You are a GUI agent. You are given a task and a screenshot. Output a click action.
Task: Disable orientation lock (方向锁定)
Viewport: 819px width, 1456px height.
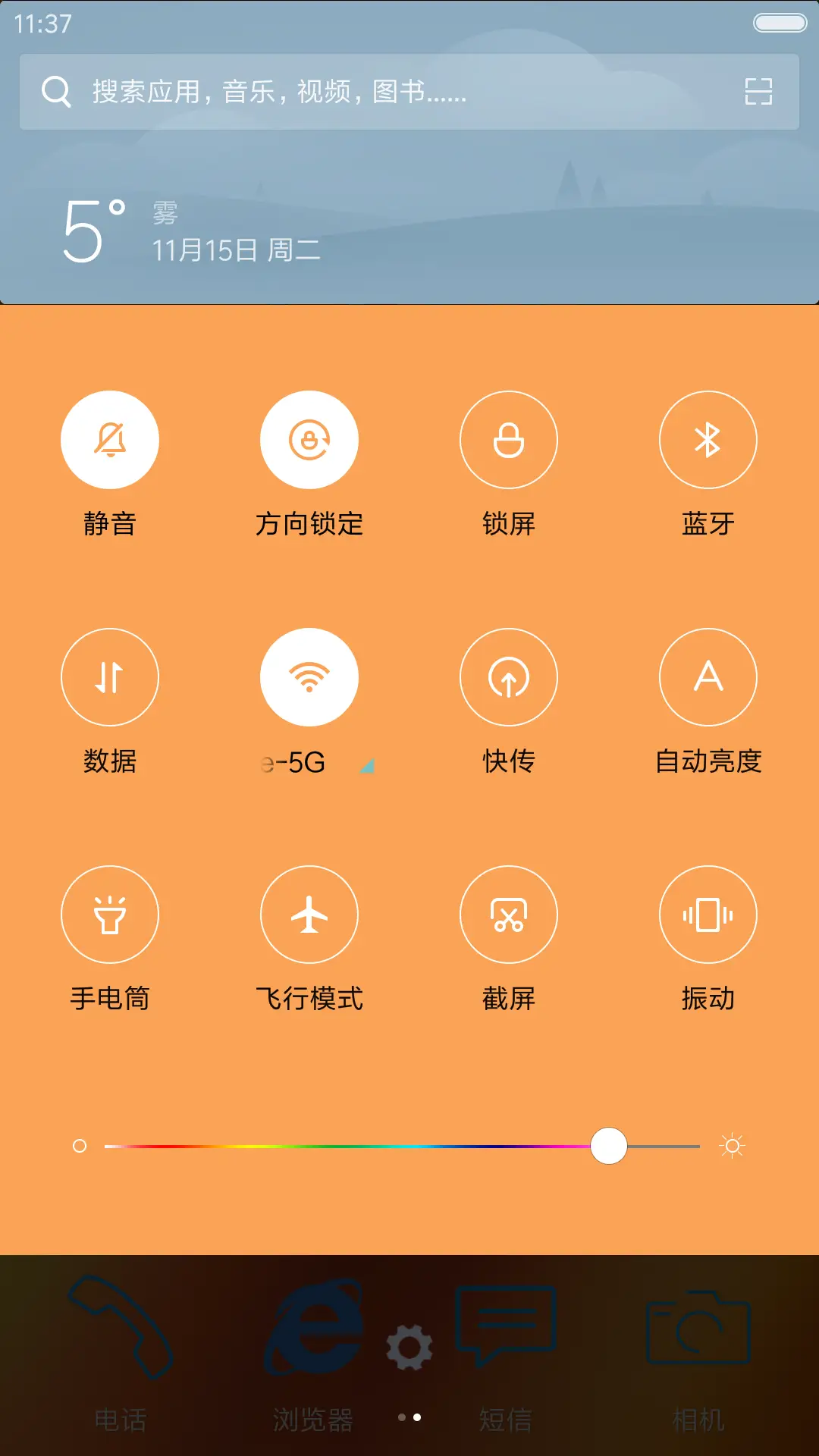pyautogui.click(x=309, y=440)
